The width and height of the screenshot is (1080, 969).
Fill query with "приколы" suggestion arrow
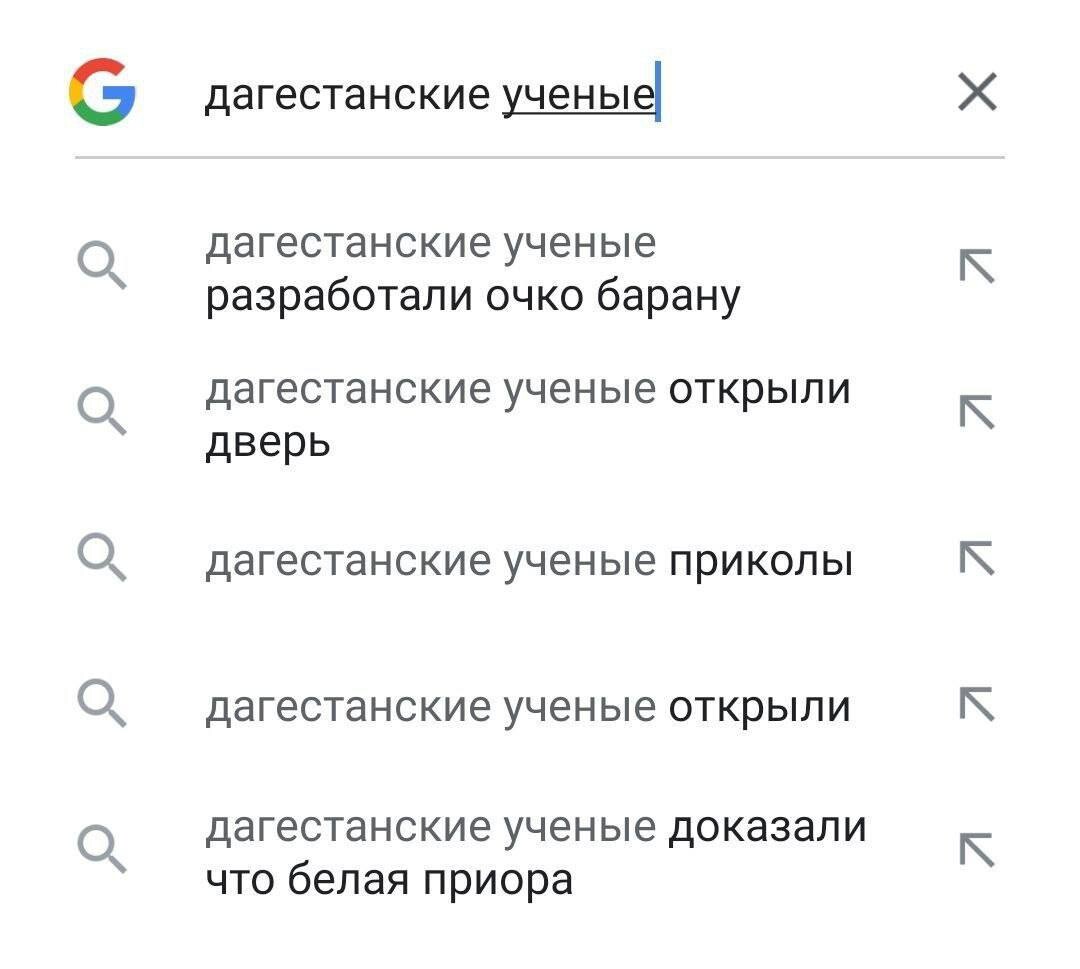[977, 559]
